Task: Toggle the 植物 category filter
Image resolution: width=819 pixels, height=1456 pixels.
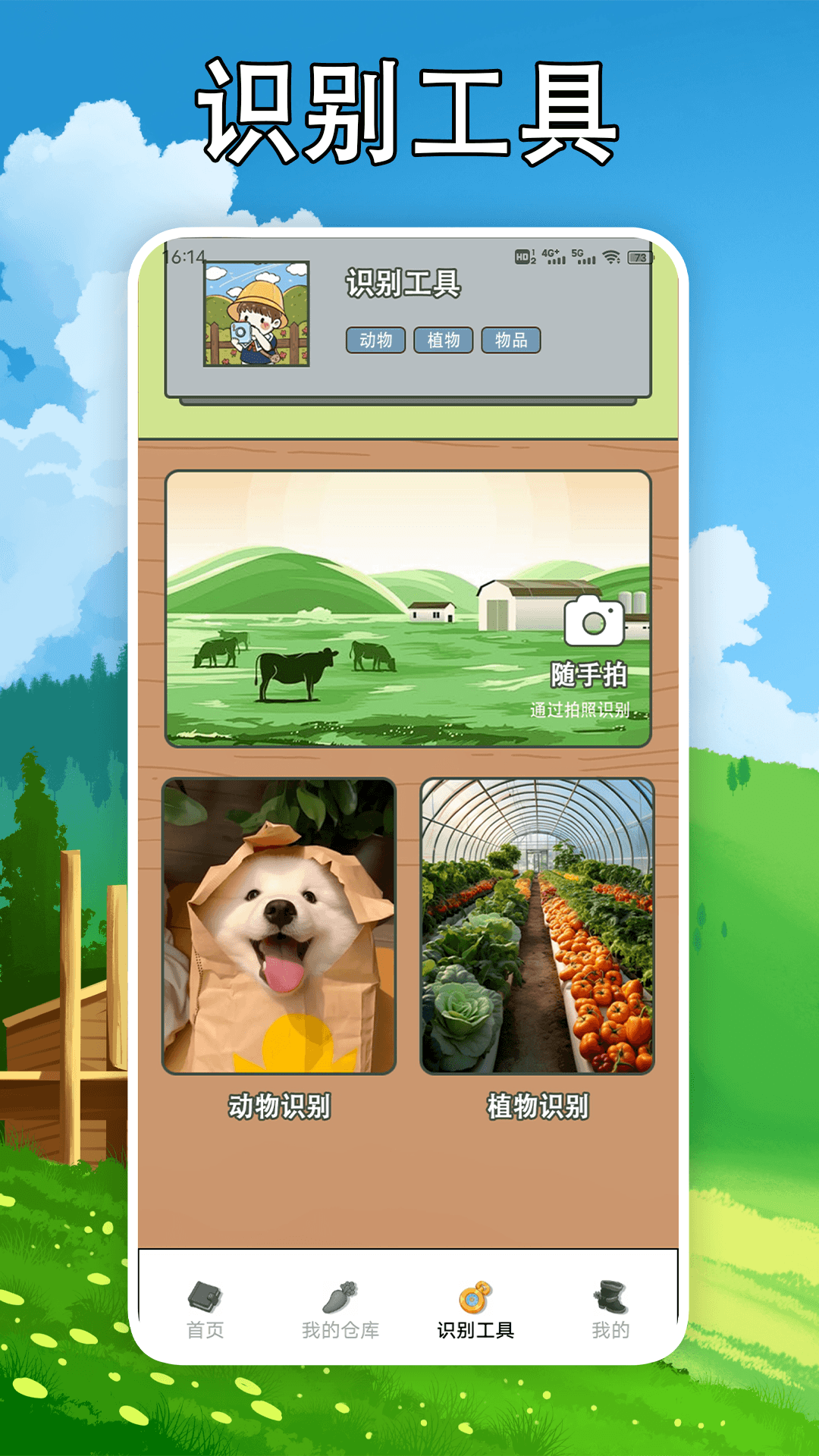Action: tap(445, 341)
